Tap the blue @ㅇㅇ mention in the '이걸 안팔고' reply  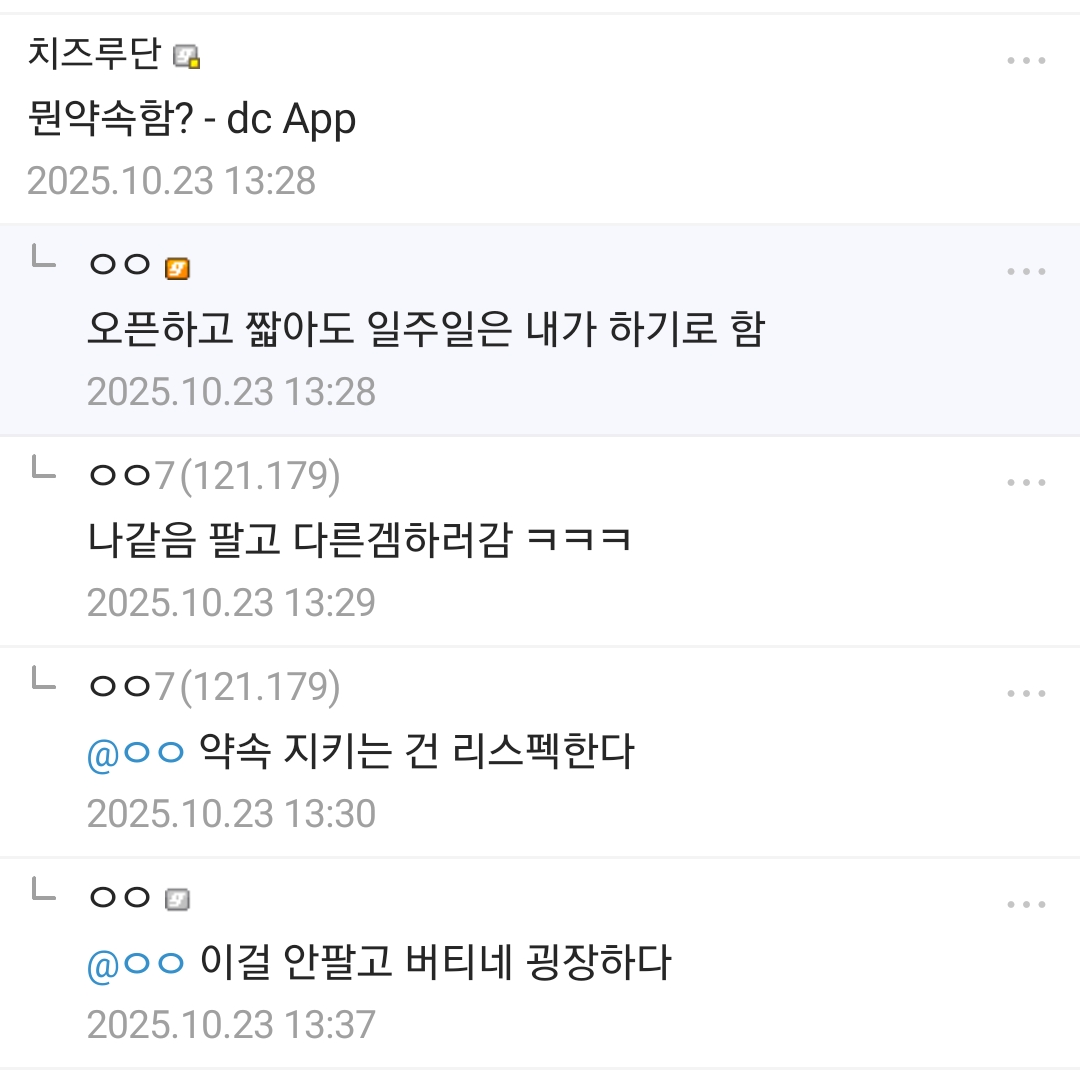tap(136, 963)
